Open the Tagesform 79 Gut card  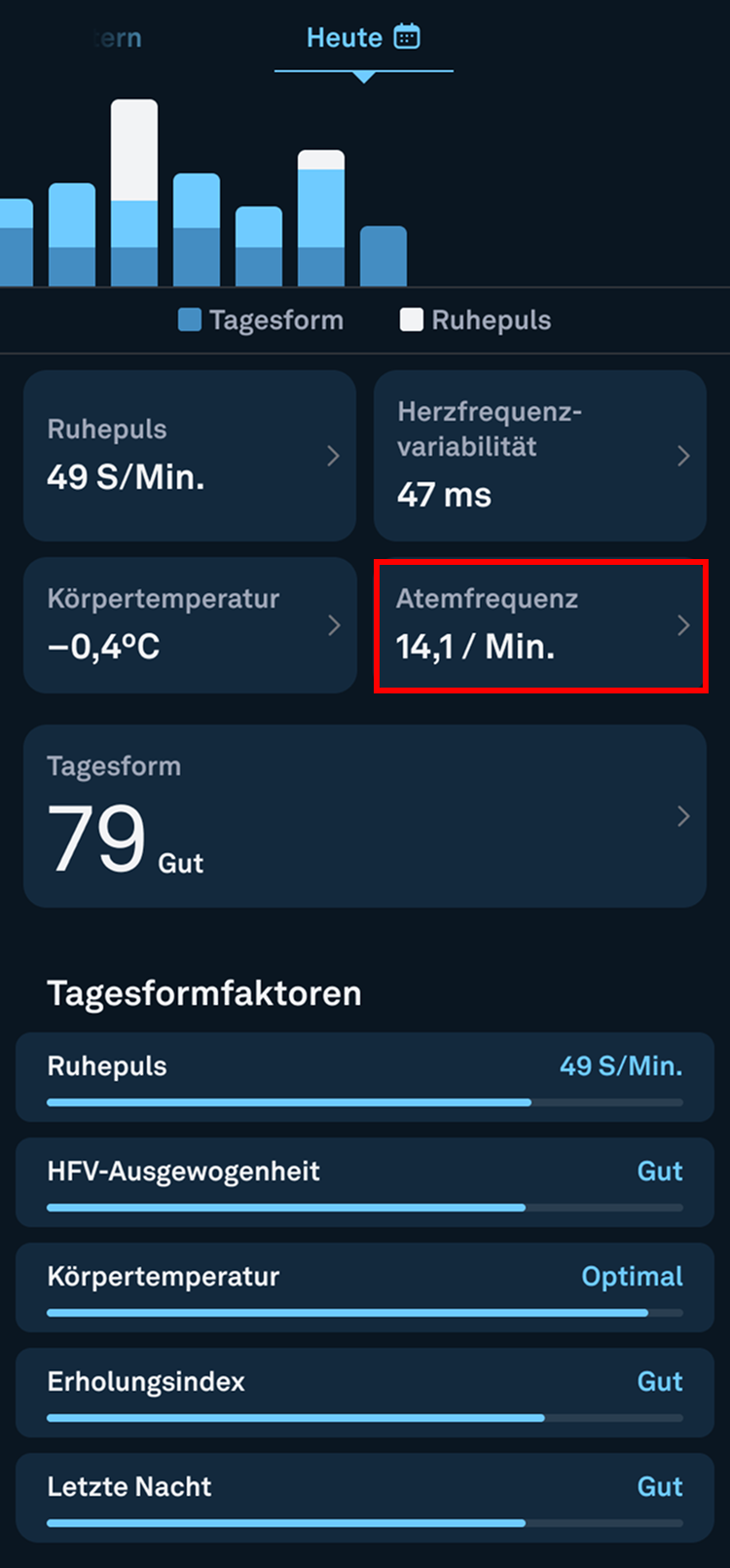point(365,816)
